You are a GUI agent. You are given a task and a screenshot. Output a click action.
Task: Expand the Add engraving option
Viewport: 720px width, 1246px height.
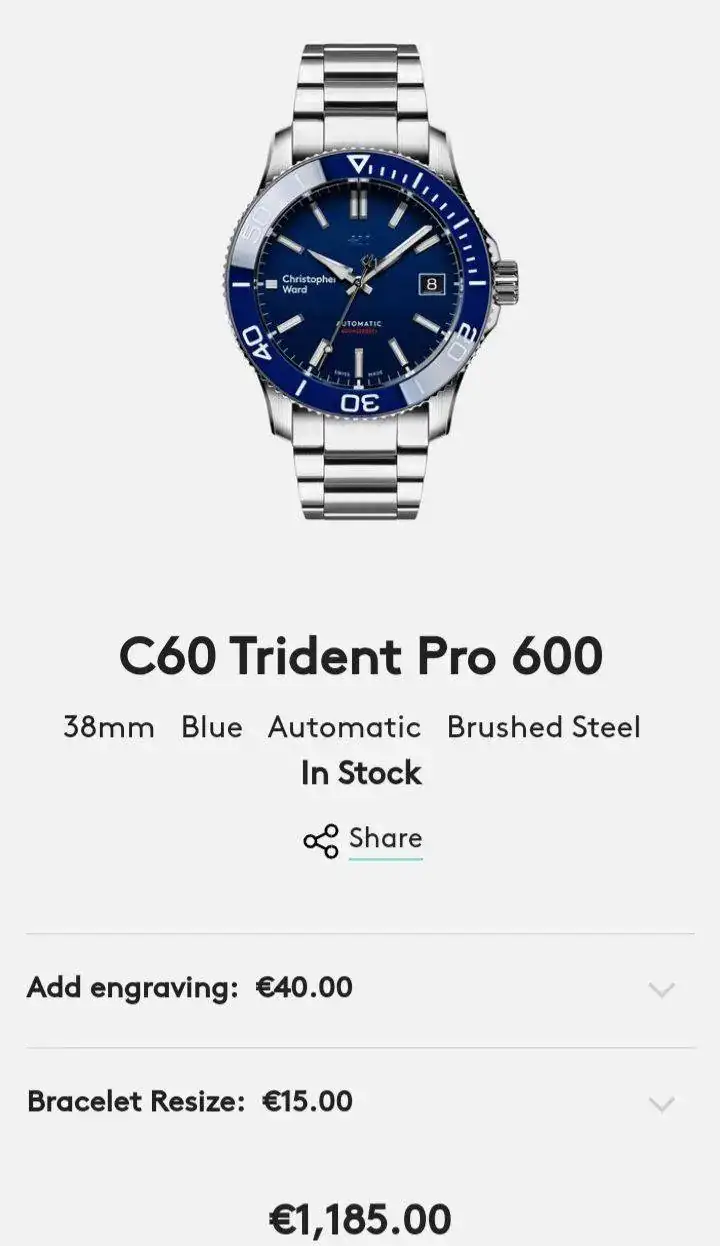661,989
